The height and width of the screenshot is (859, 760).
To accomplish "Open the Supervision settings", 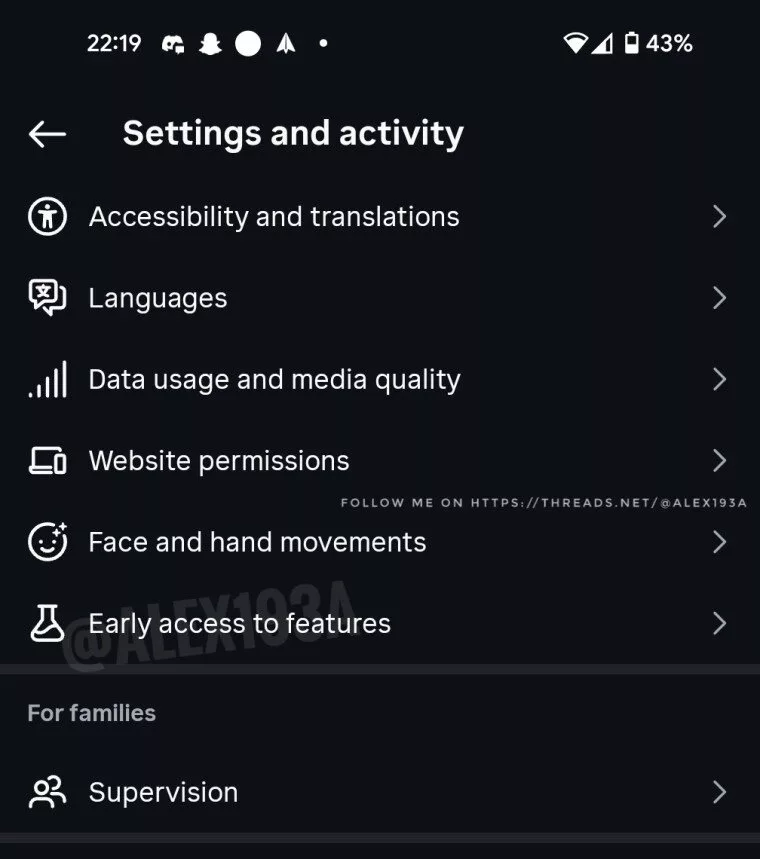I will [x=163, y=792].
